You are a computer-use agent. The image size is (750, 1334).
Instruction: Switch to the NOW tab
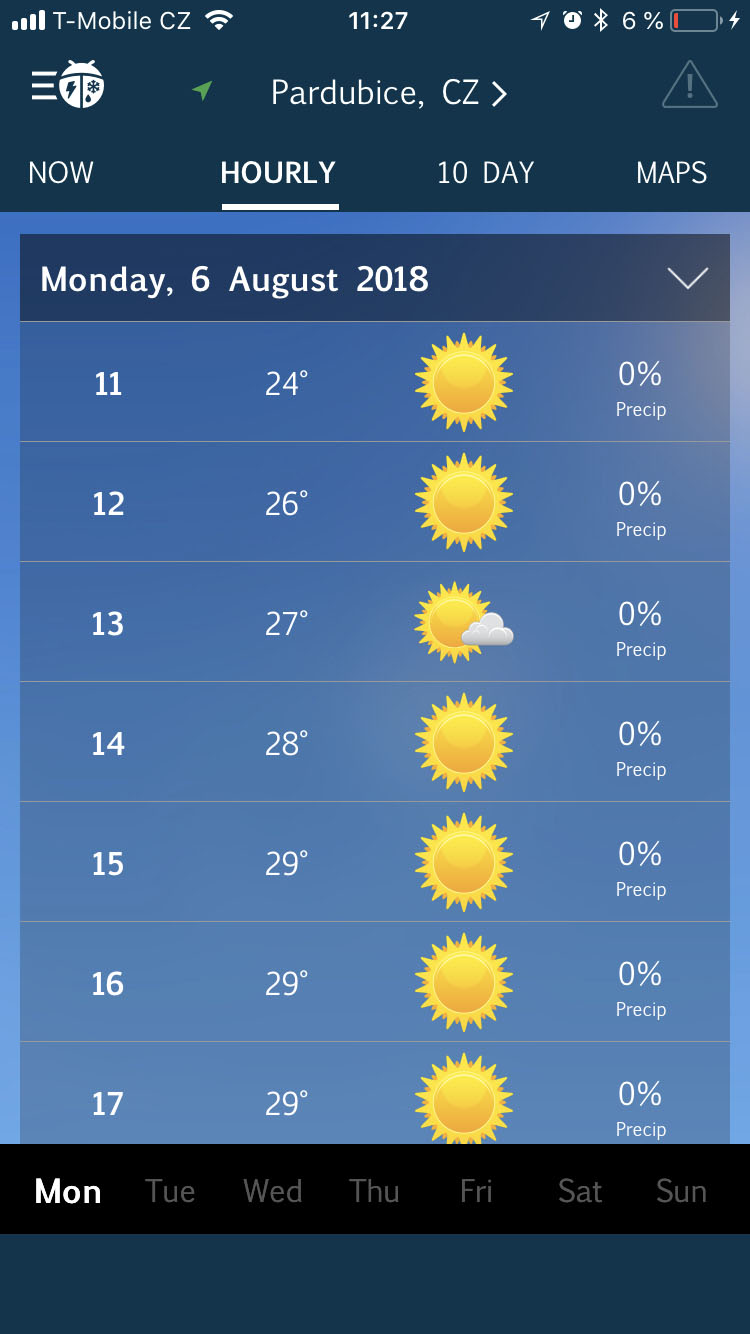[x=61, y=173]
